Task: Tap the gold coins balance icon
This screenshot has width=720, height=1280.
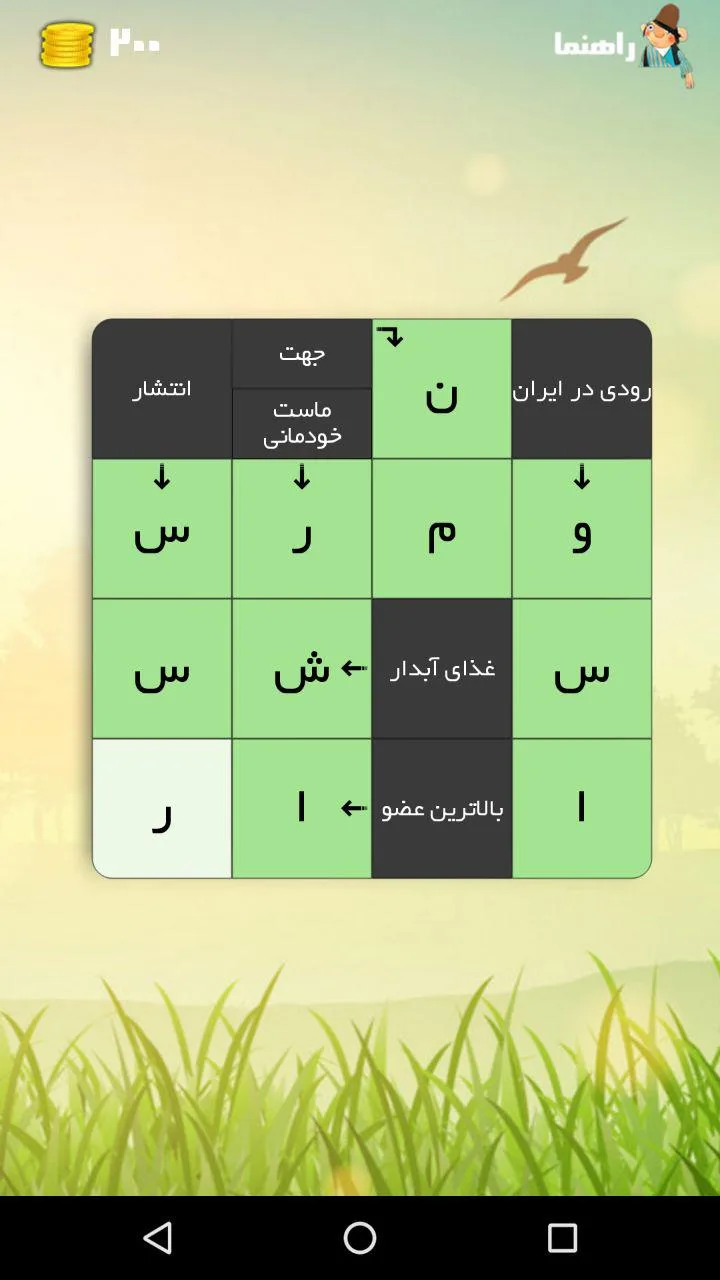Action: (67, 45)
